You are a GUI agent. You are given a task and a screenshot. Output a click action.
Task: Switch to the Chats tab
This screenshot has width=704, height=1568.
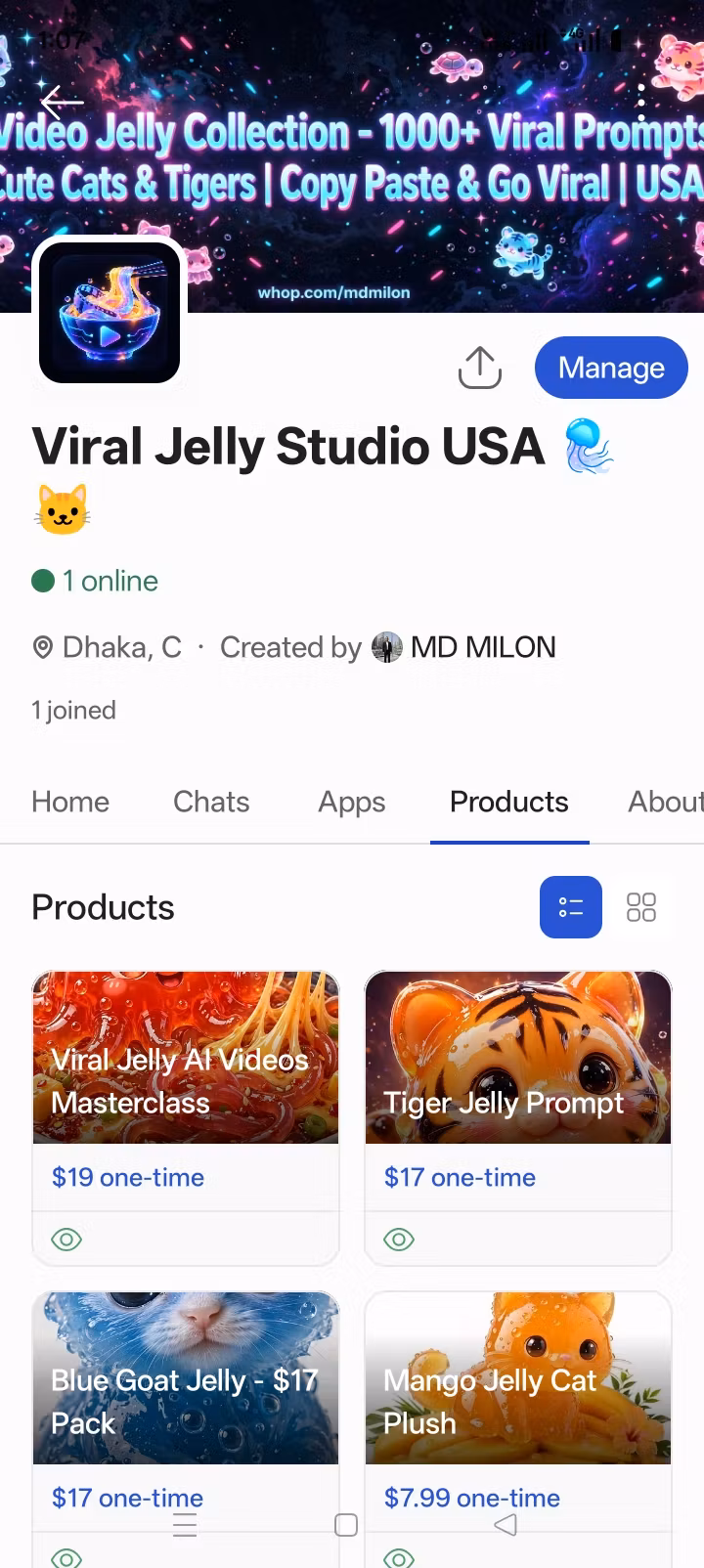211,802
